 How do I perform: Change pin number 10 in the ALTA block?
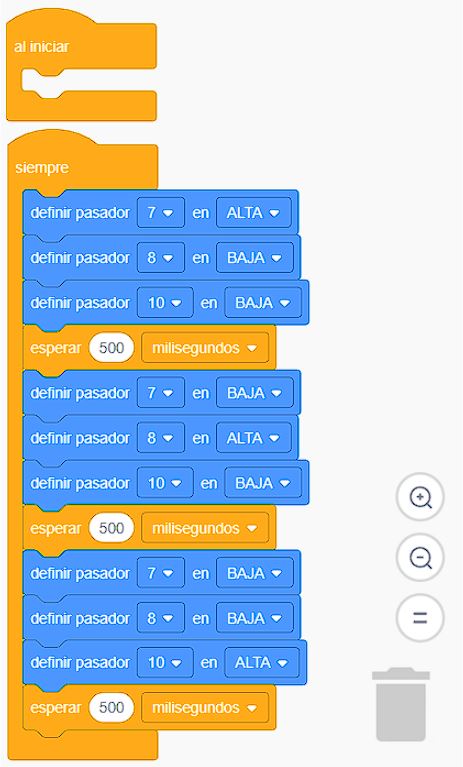(165, 663)
